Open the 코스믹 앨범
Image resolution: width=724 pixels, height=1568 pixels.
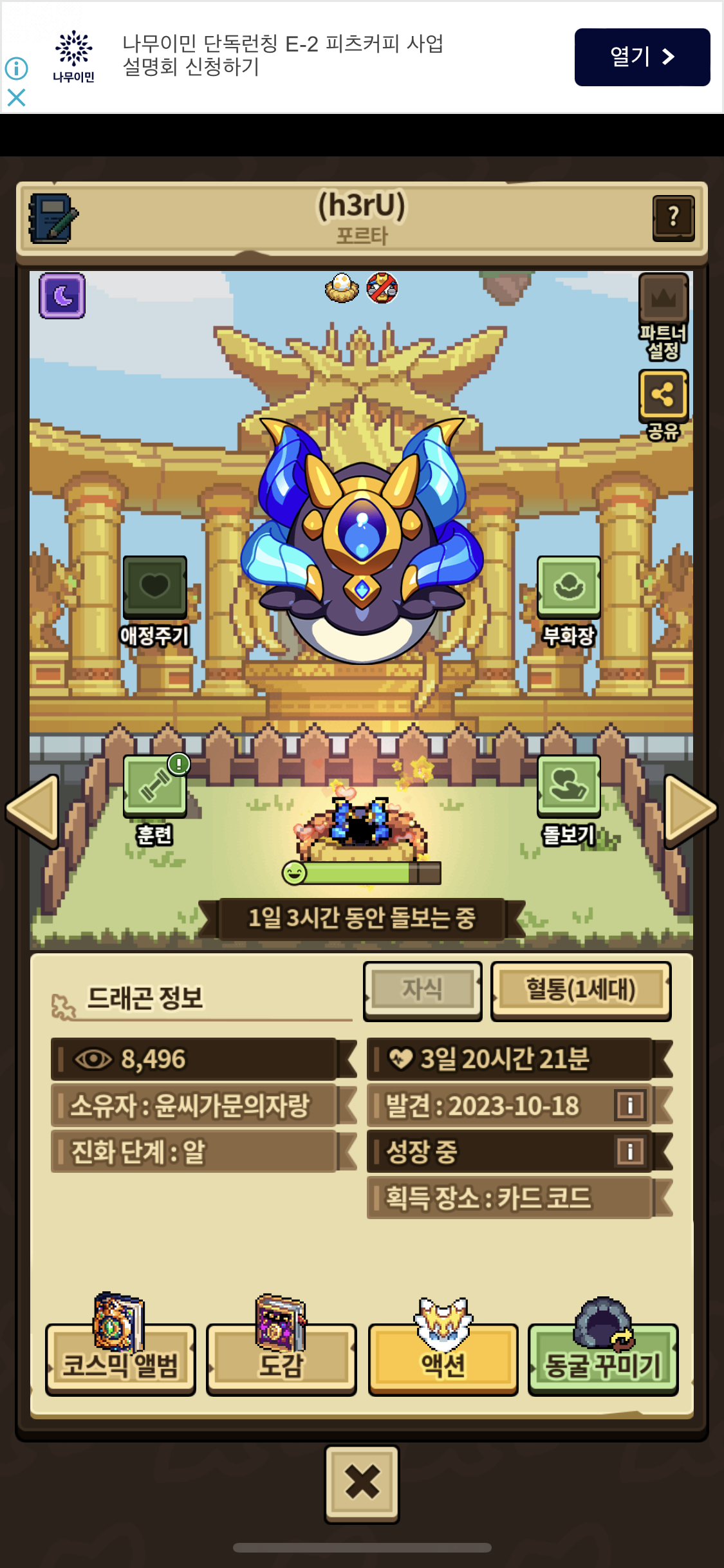(x=120, y=1350)
